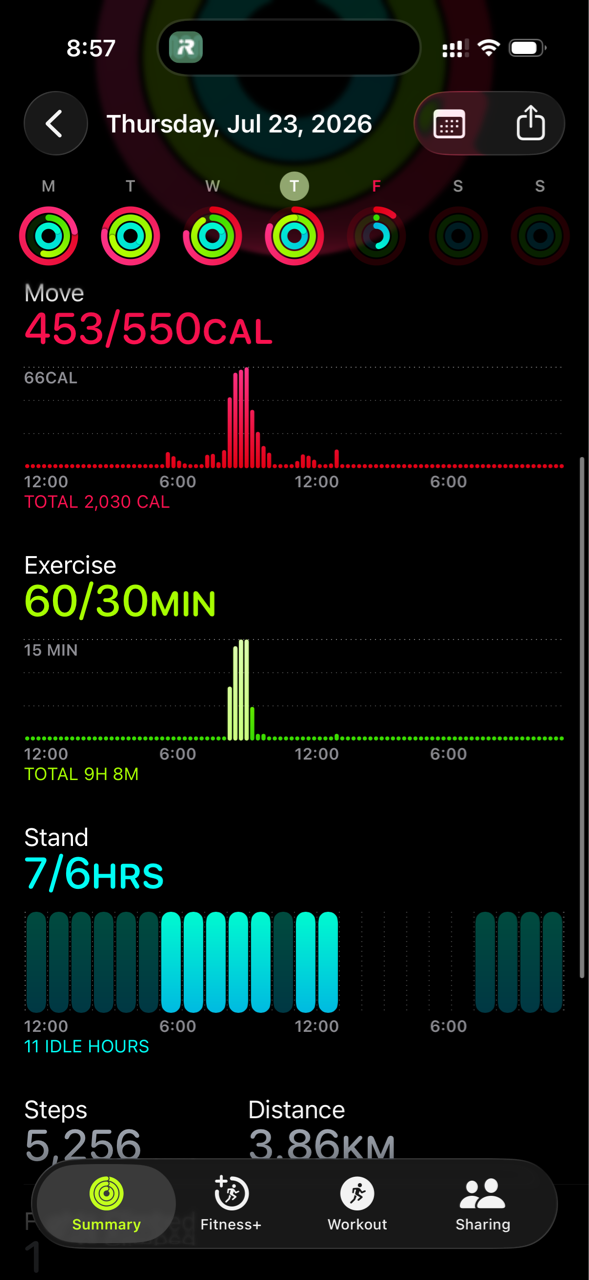Viewport: 589px width, 1280px height.
Task: Select Friday's activity rings
Action: (376, 236)
